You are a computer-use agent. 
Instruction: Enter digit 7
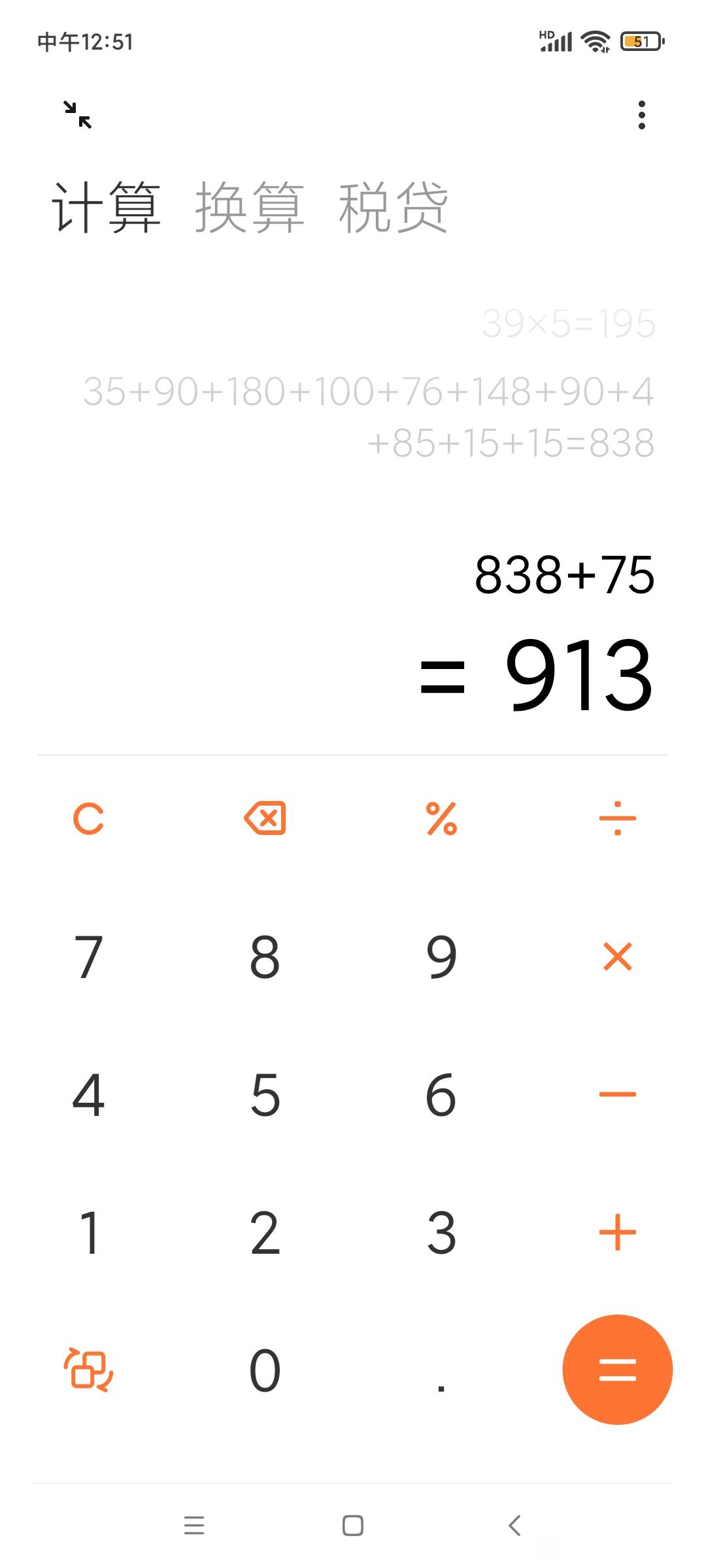pyautogui.click(x=88, y=956)
